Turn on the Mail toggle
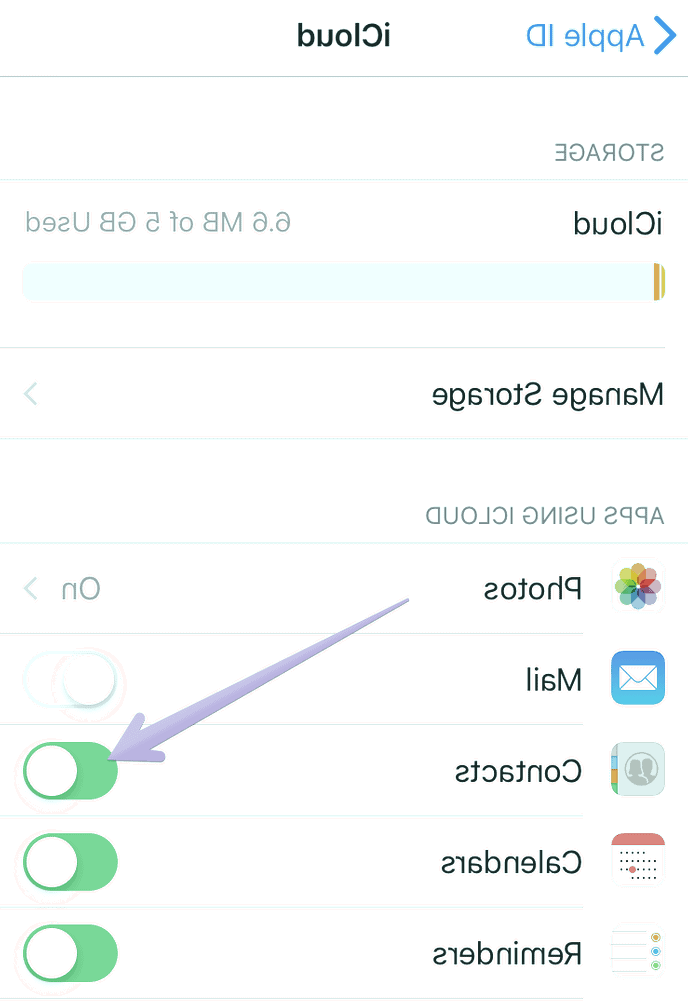Image resolution: width=688 pixels, height=1002 pixels. click(71, 680)
